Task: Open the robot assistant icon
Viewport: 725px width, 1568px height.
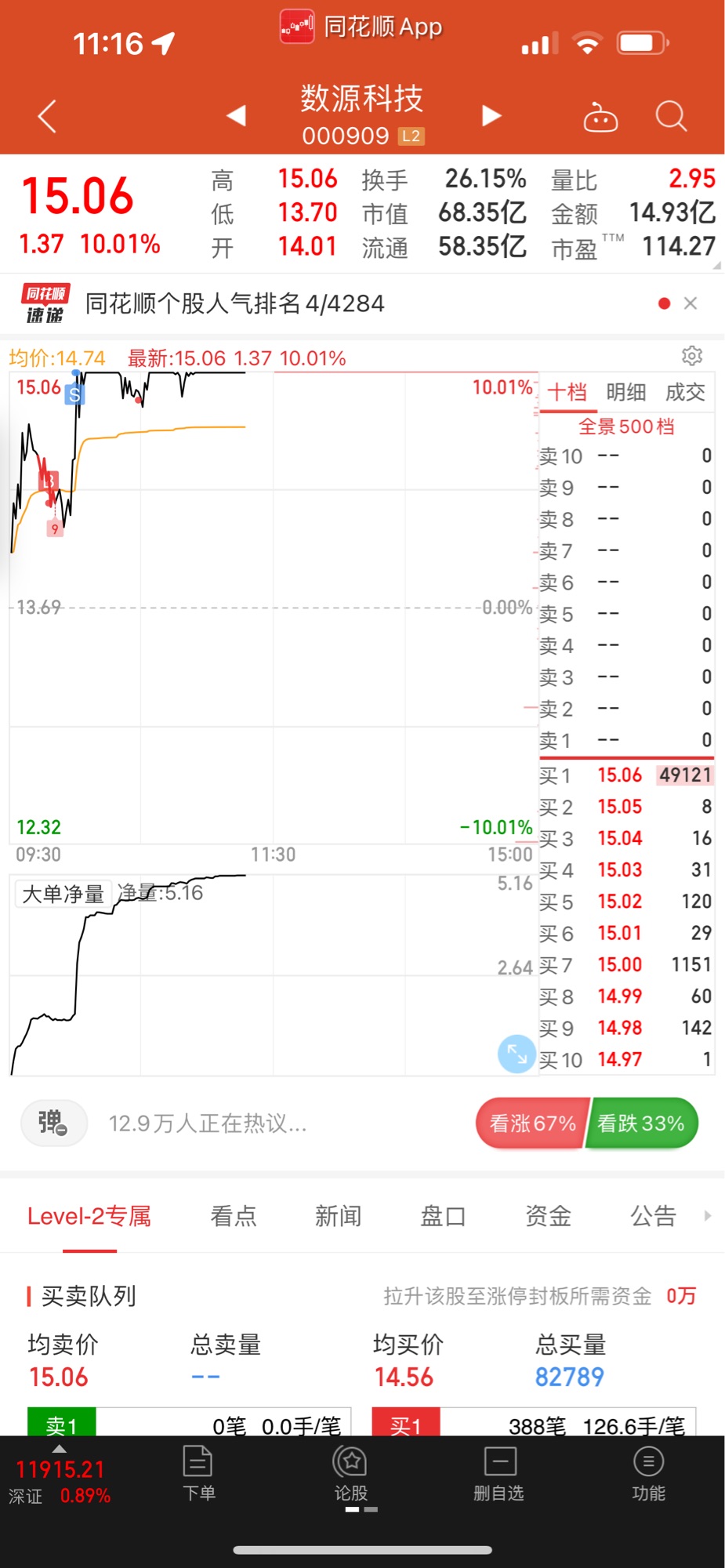Action: coord(600,117)
